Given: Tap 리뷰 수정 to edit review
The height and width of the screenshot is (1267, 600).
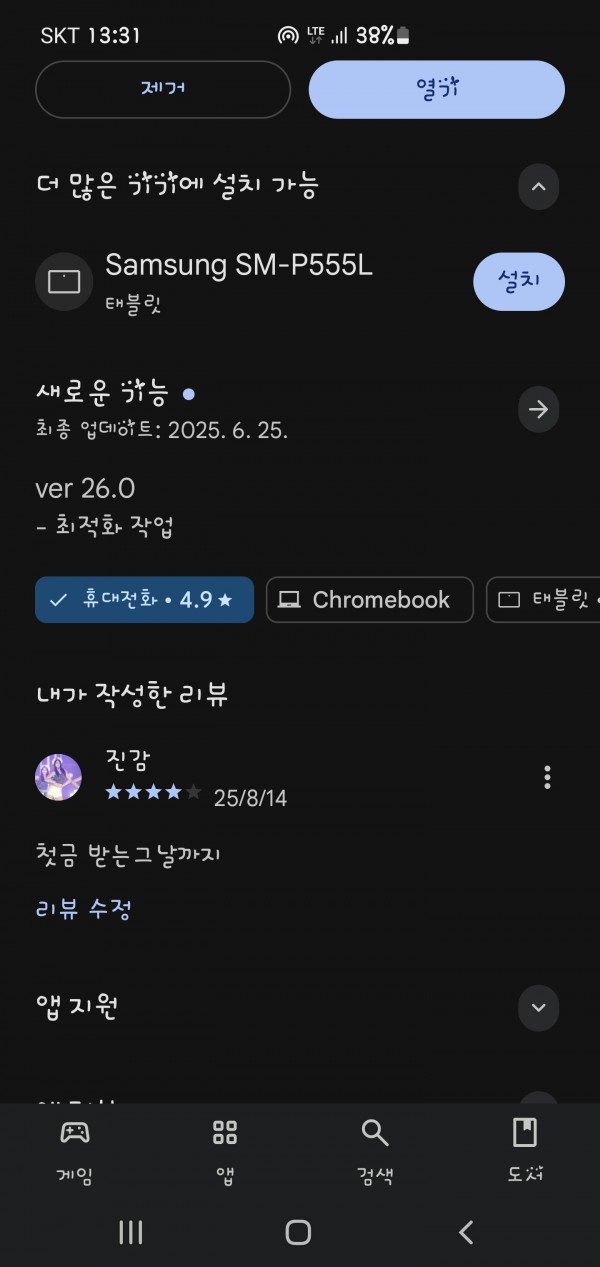Looking at the screenshot, I should [84, 909].
